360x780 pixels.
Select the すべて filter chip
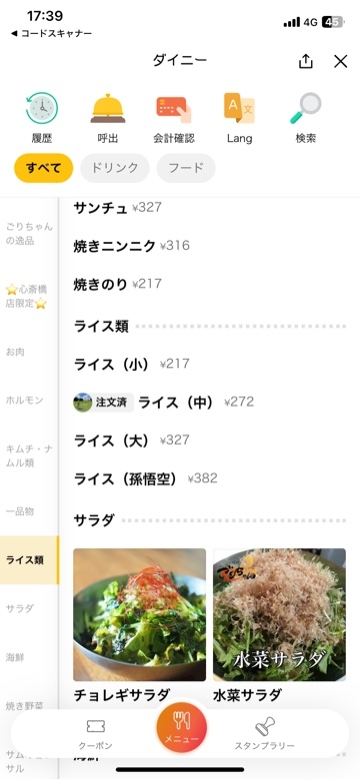(43, 168)
